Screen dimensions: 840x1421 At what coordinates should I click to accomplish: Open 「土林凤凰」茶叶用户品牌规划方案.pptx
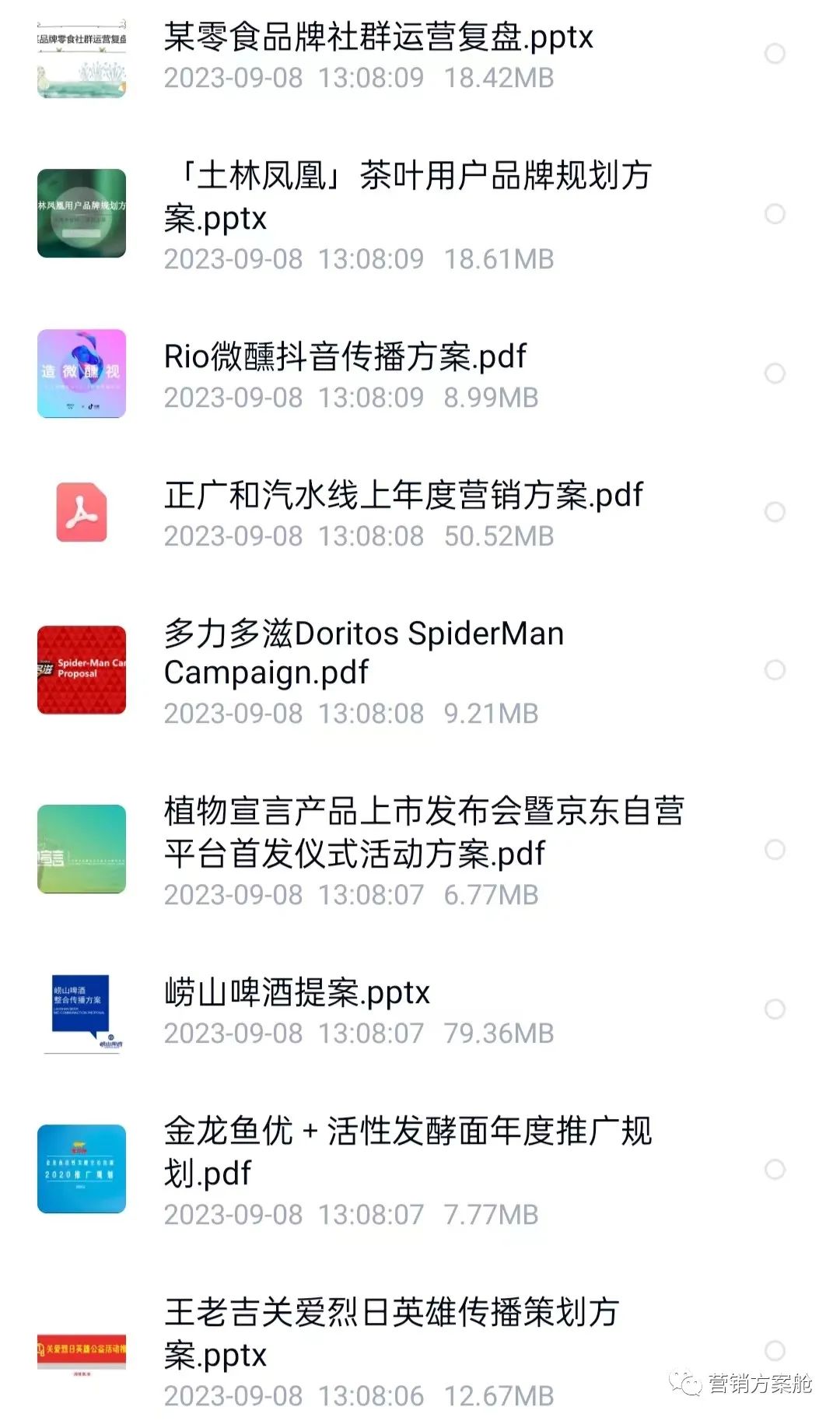click(408, 196)
